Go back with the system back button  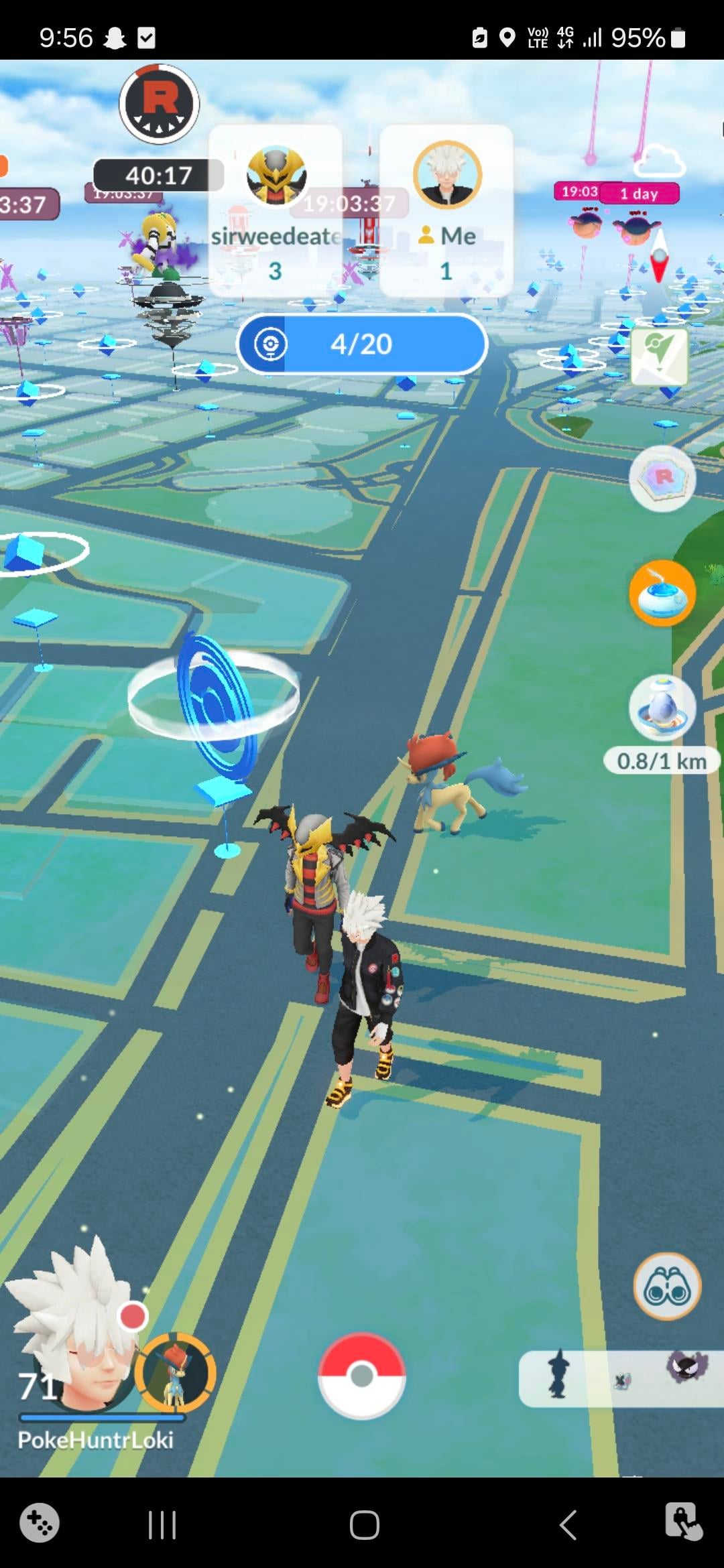(x=568, y=1525)
